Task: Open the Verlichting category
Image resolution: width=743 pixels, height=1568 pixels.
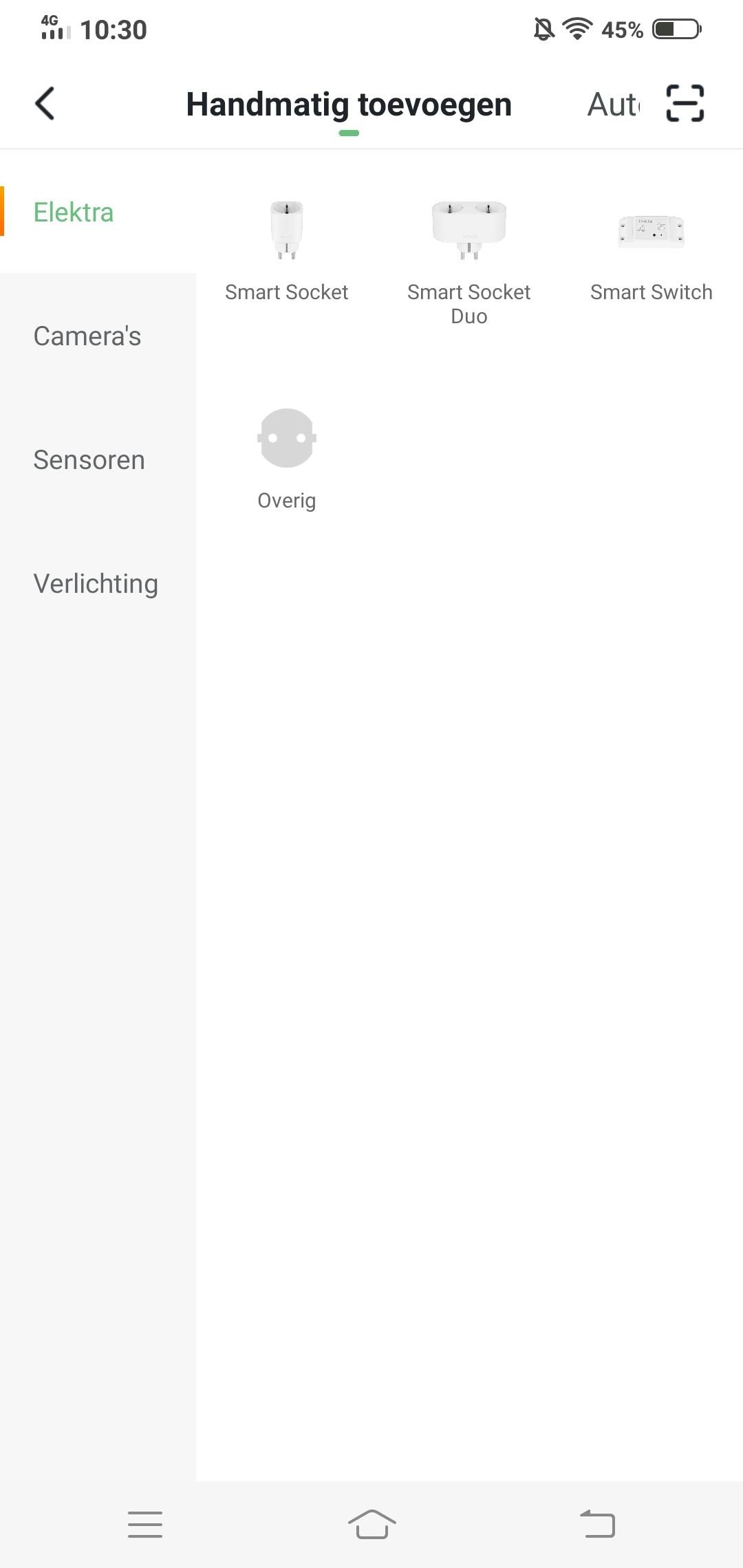Action: point(96,584)
